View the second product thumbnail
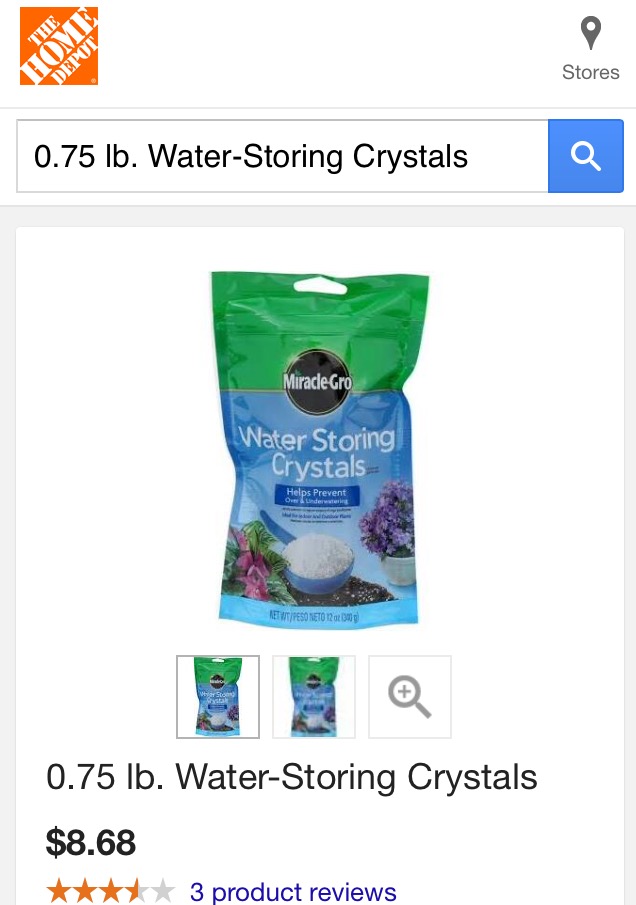Image resolution: width=636 pixels, height=905 pixels. 314,697
